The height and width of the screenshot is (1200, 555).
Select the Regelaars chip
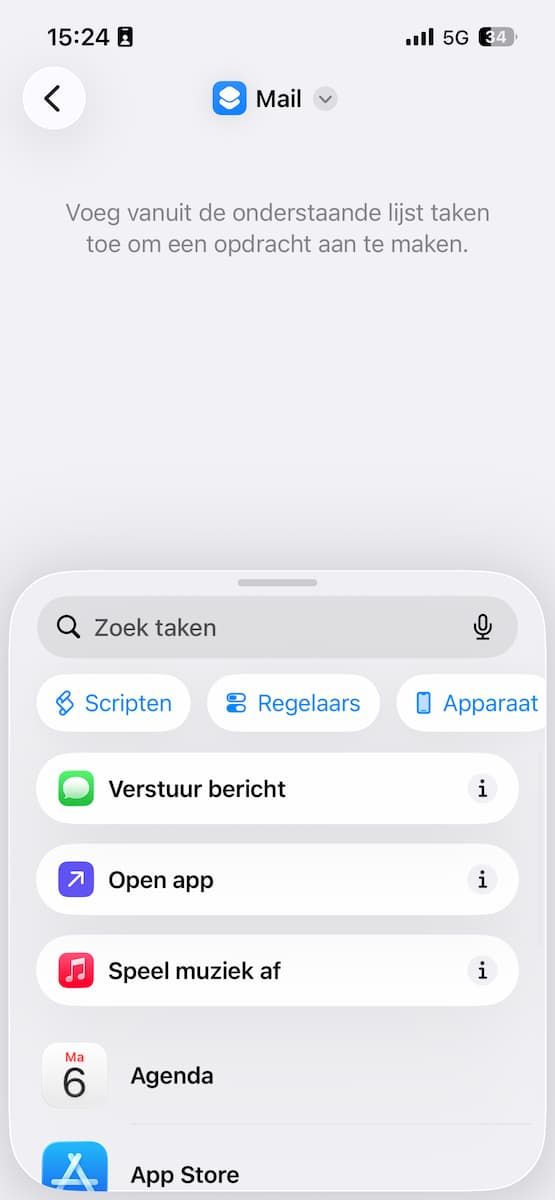[x=293, y=703]
